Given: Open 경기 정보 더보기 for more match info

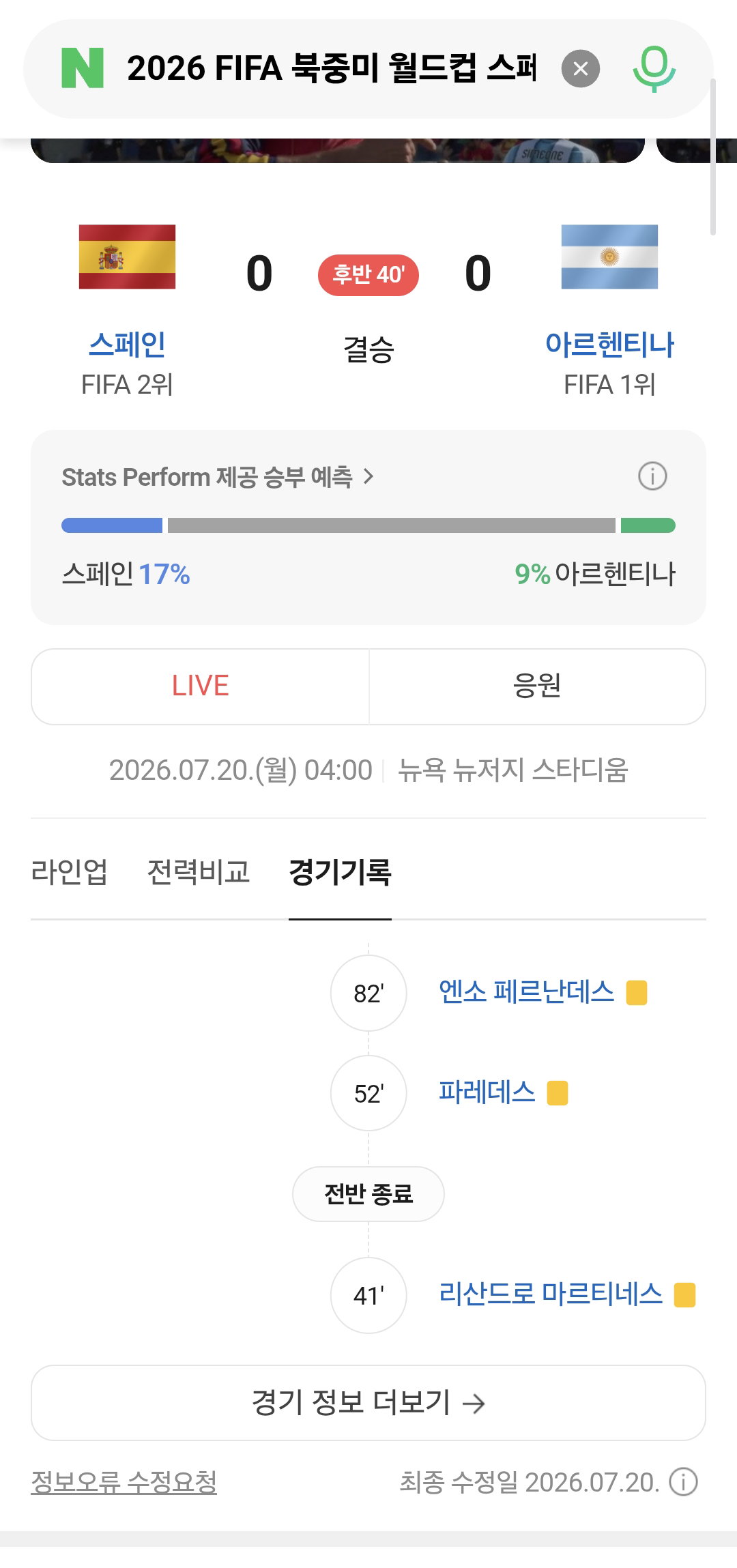Looking at the screenshot, I should tap(369, 1403).
